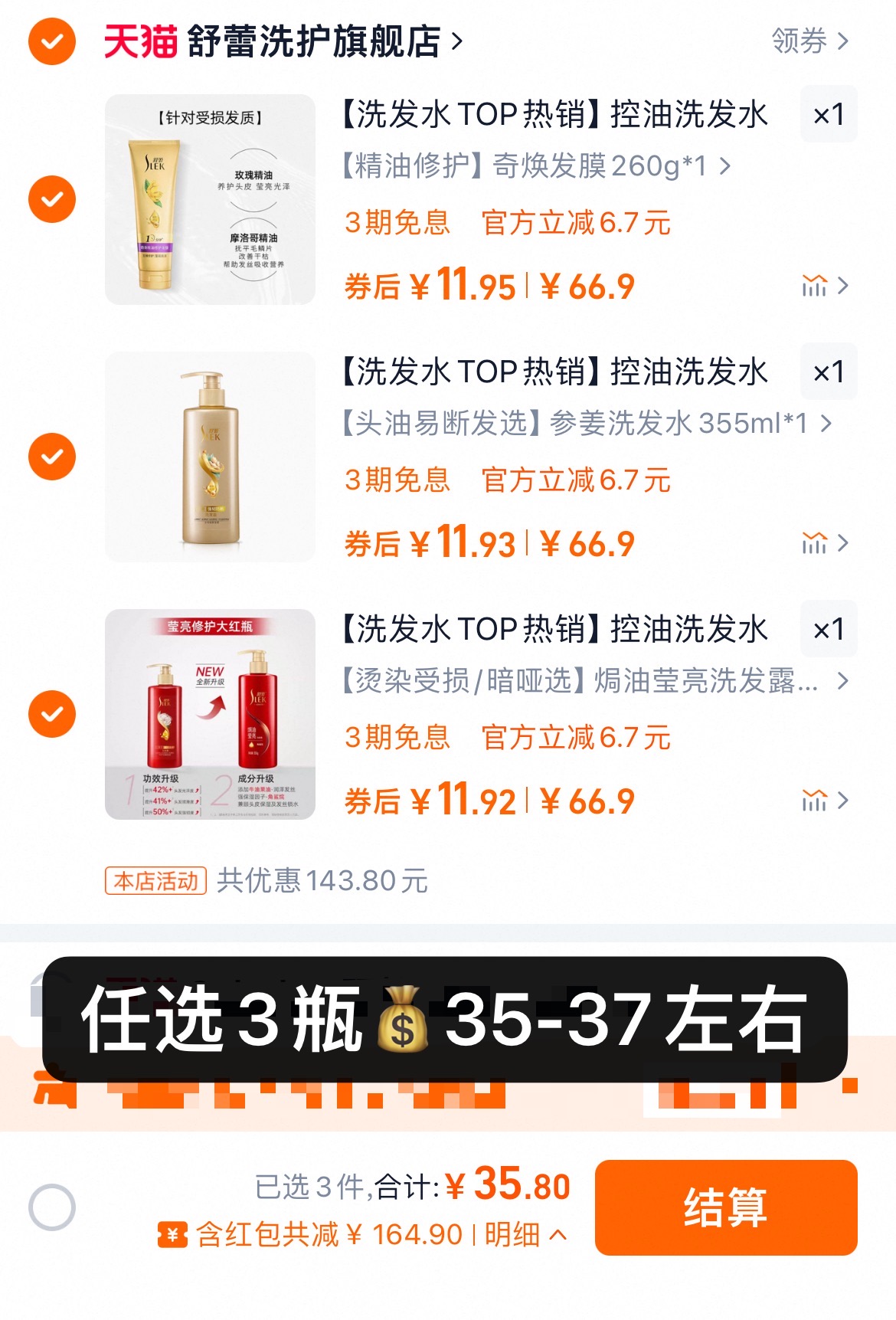Tap the 结算 checkout button

[726, 1206]
